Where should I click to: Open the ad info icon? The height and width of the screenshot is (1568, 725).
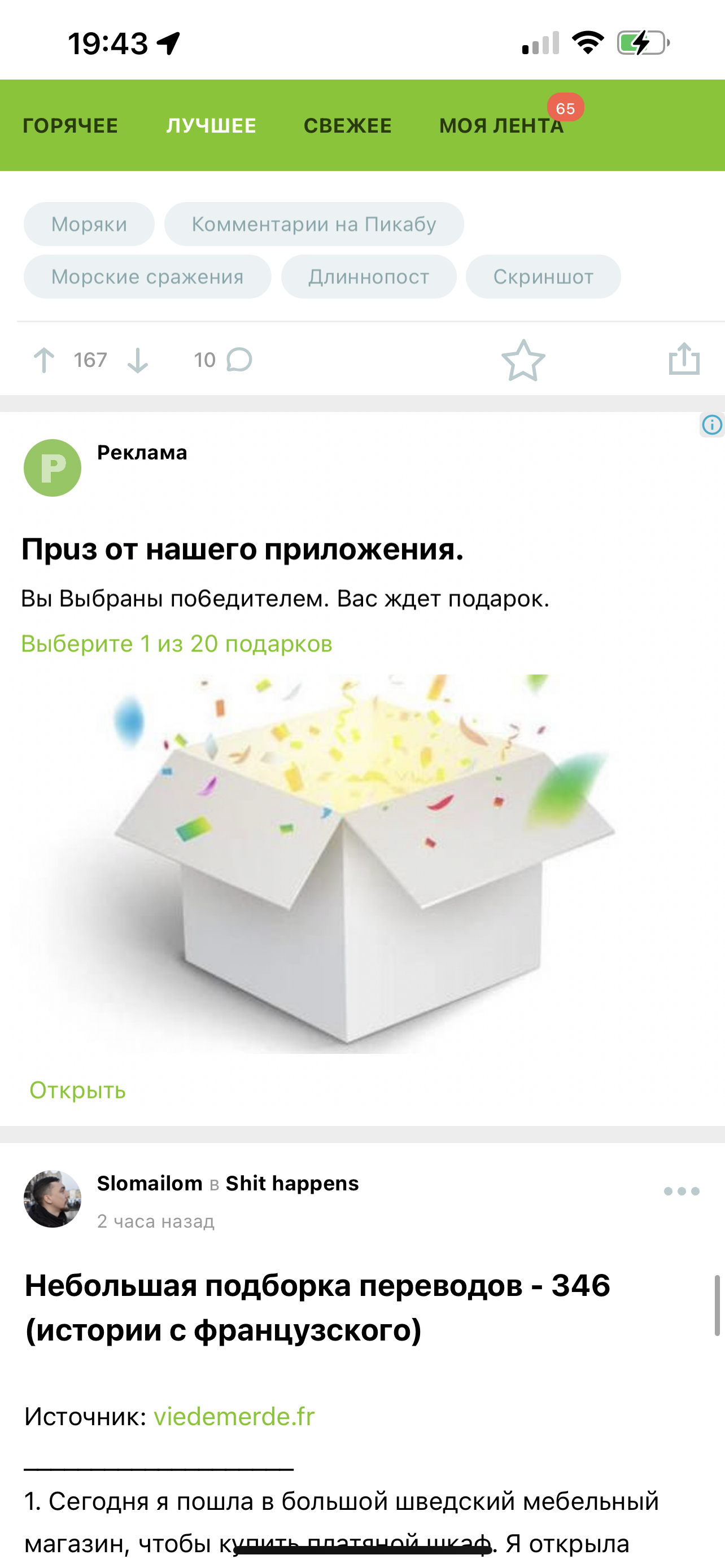pyautogui.click(x=711, y=424)
